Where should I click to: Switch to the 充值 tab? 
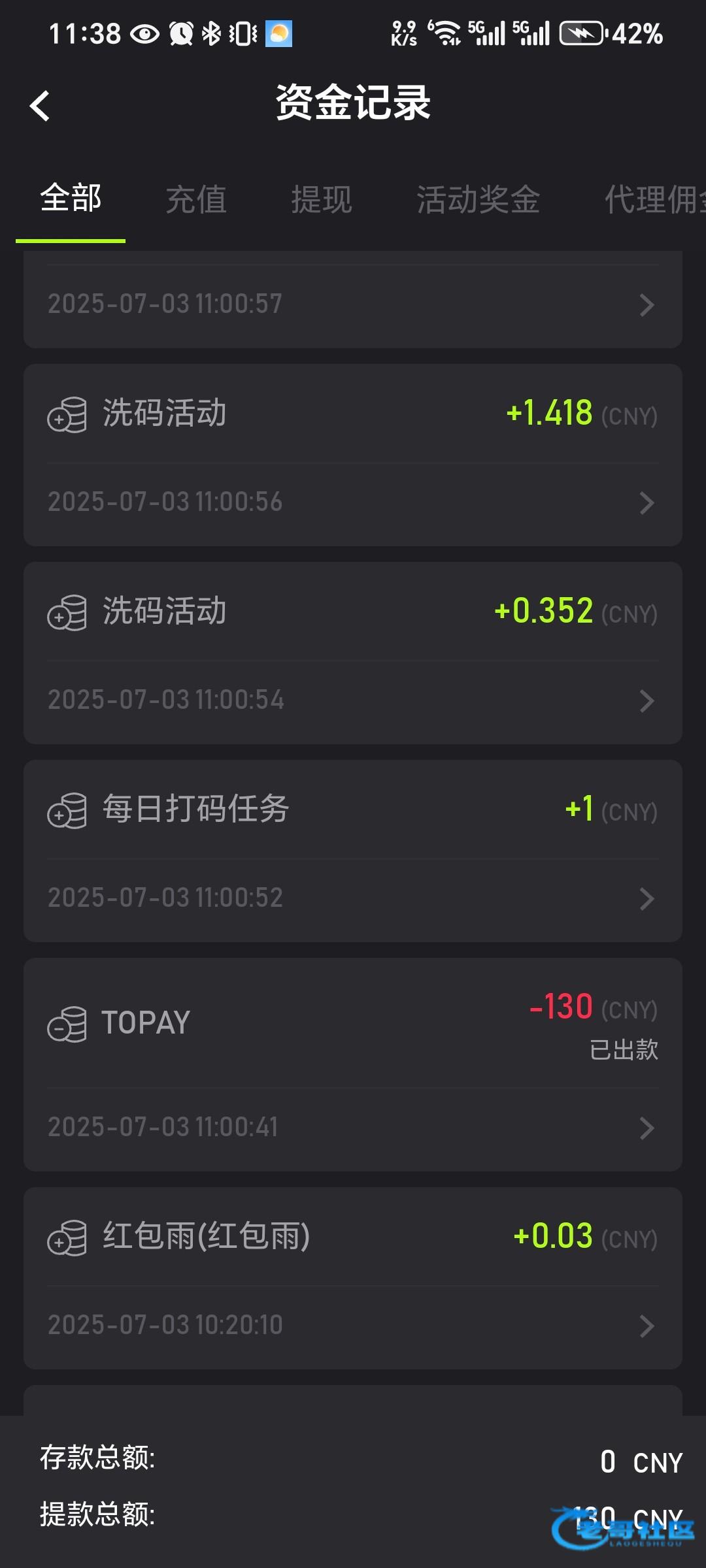(196, 199)
